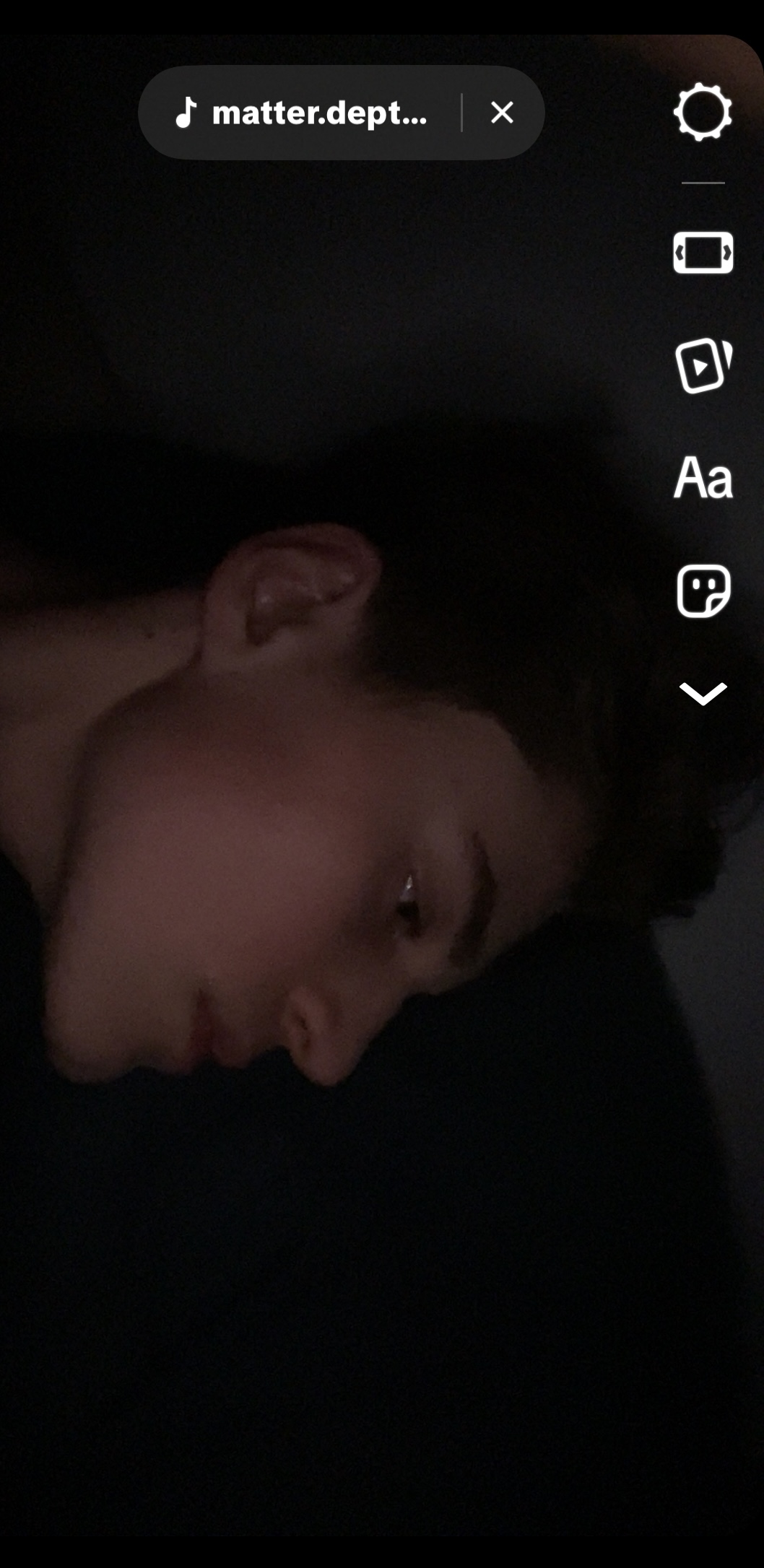Open the video templates icon

point(703,365)
